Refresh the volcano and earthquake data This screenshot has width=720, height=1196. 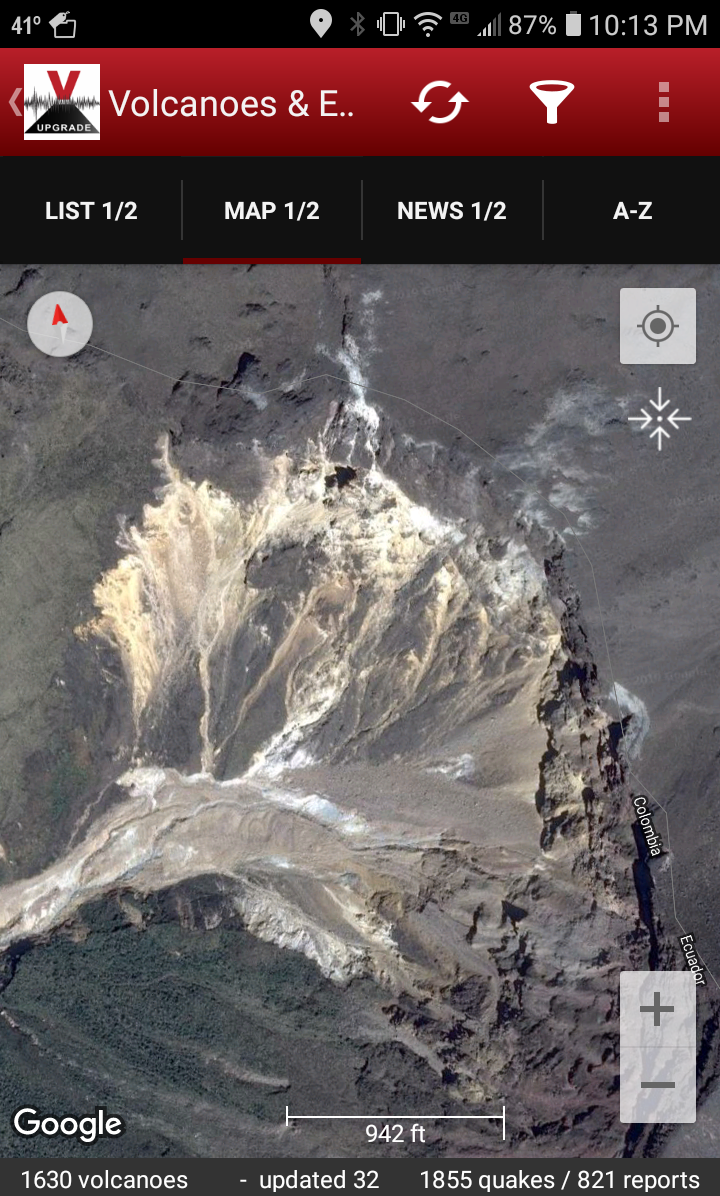440,102
